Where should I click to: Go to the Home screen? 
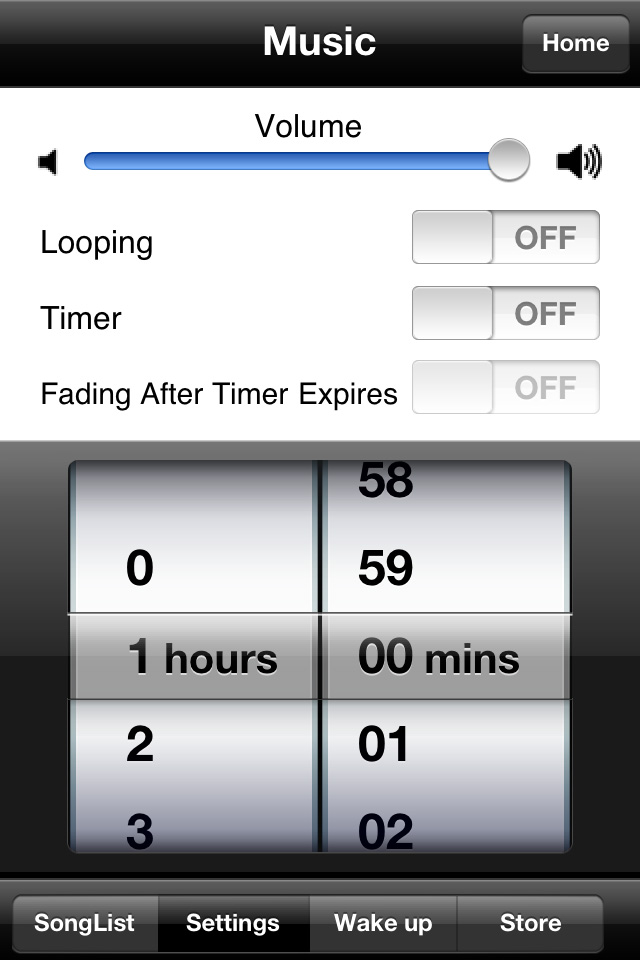(575, 43)
